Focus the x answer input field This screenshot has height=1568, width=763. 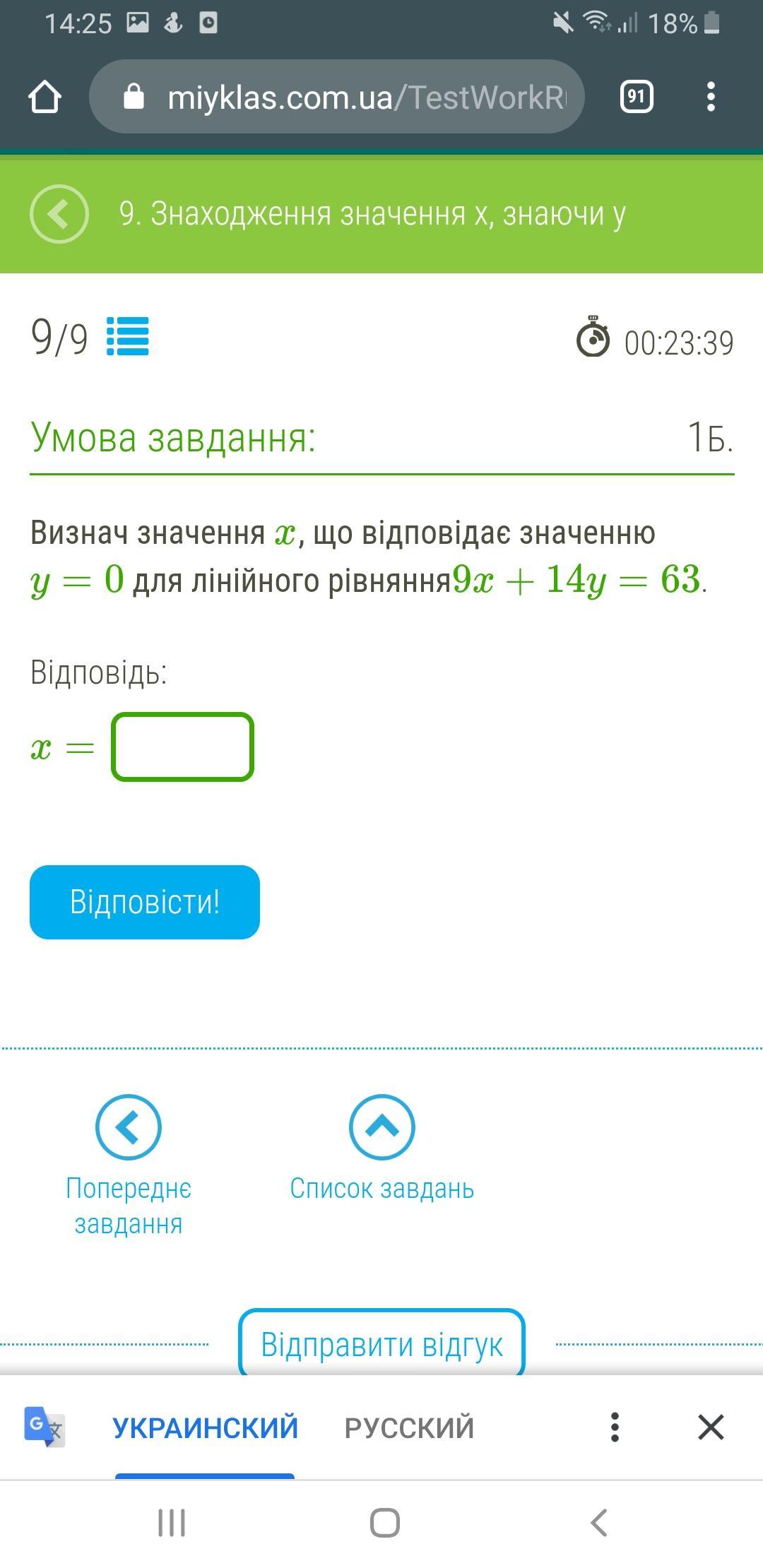click(183, 747)
